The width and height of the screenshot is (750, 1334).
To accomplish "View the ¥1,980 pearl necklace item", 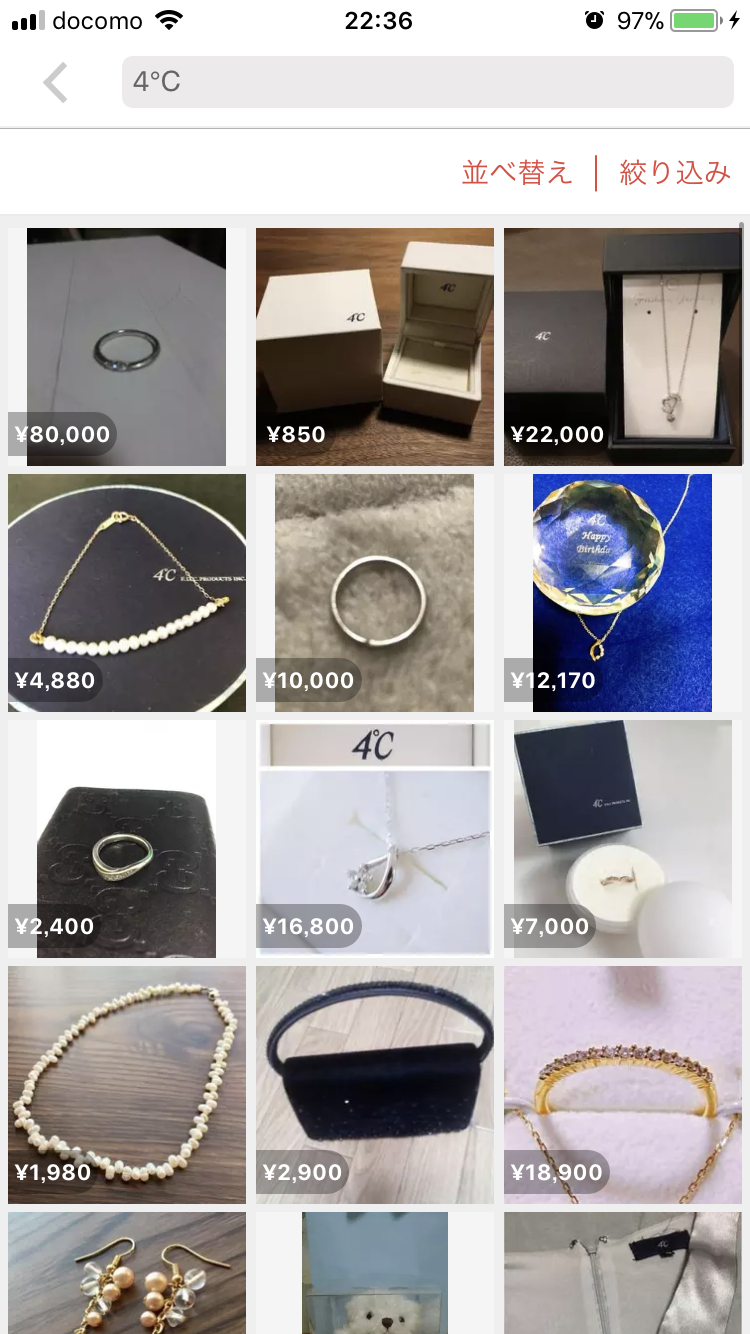I will 127,1085.
